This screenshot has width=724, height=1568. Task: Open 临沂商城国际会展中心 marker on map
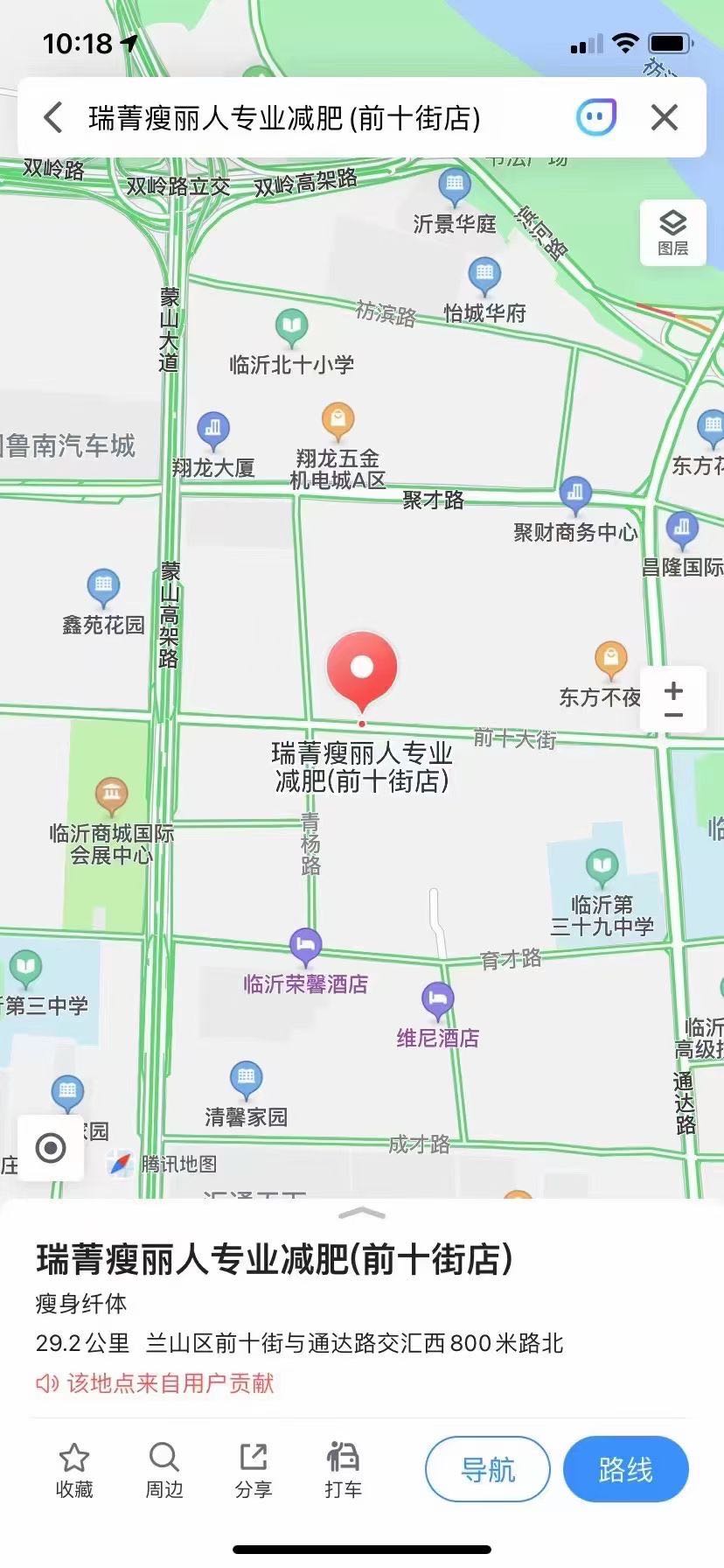coord(112,794)
